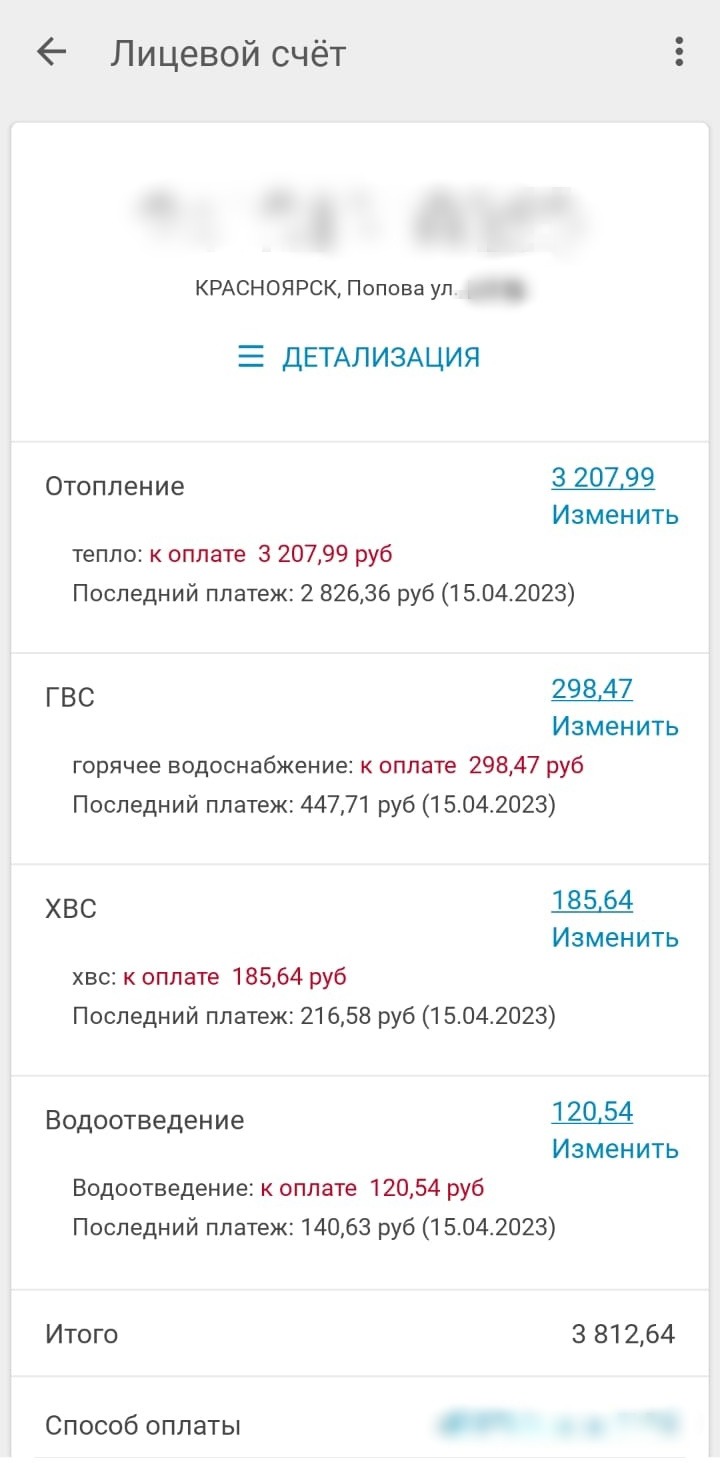Viewport: 720px width, 1463px height.
Task: Tap Изменить for ХВС
Action: (614, 938)
